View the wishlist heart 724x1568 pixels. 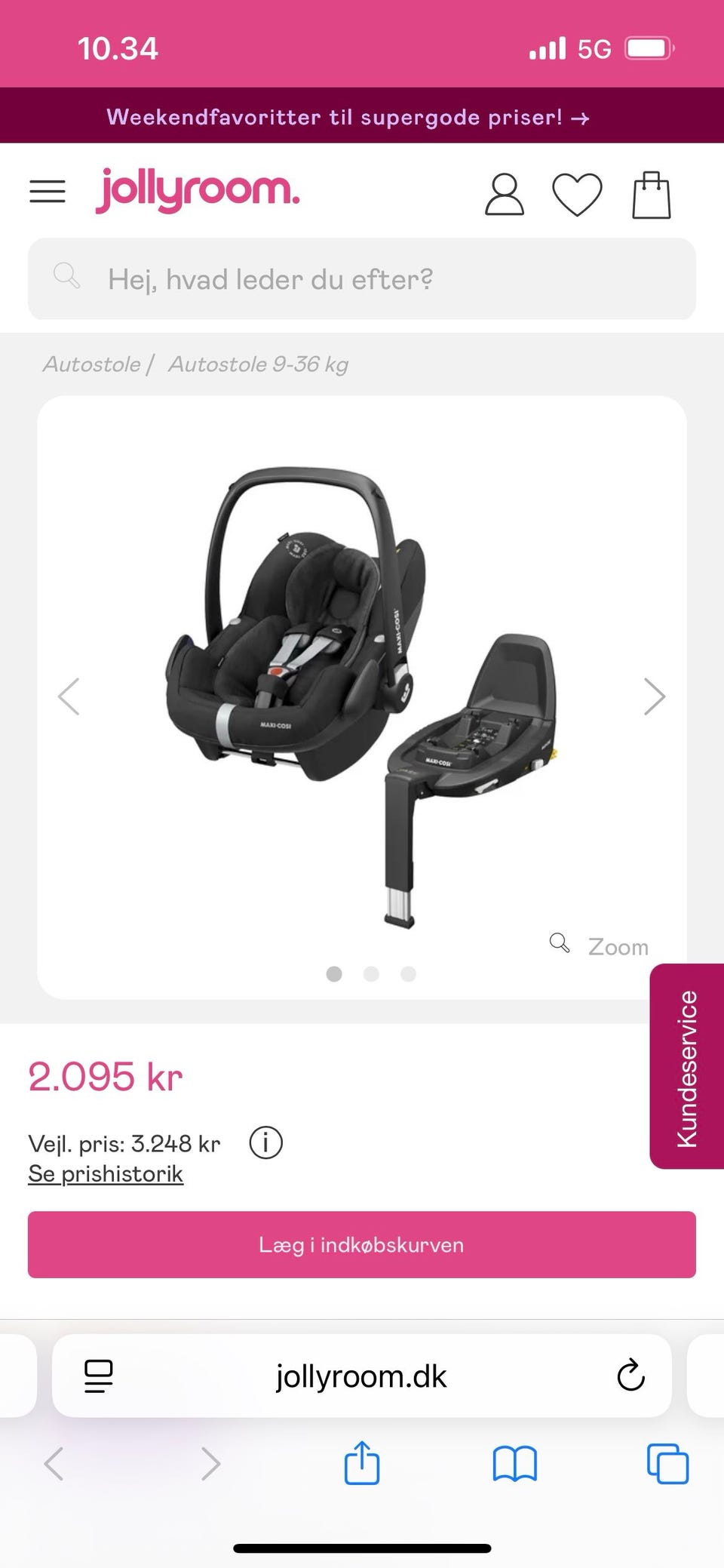tap(577, 195)
